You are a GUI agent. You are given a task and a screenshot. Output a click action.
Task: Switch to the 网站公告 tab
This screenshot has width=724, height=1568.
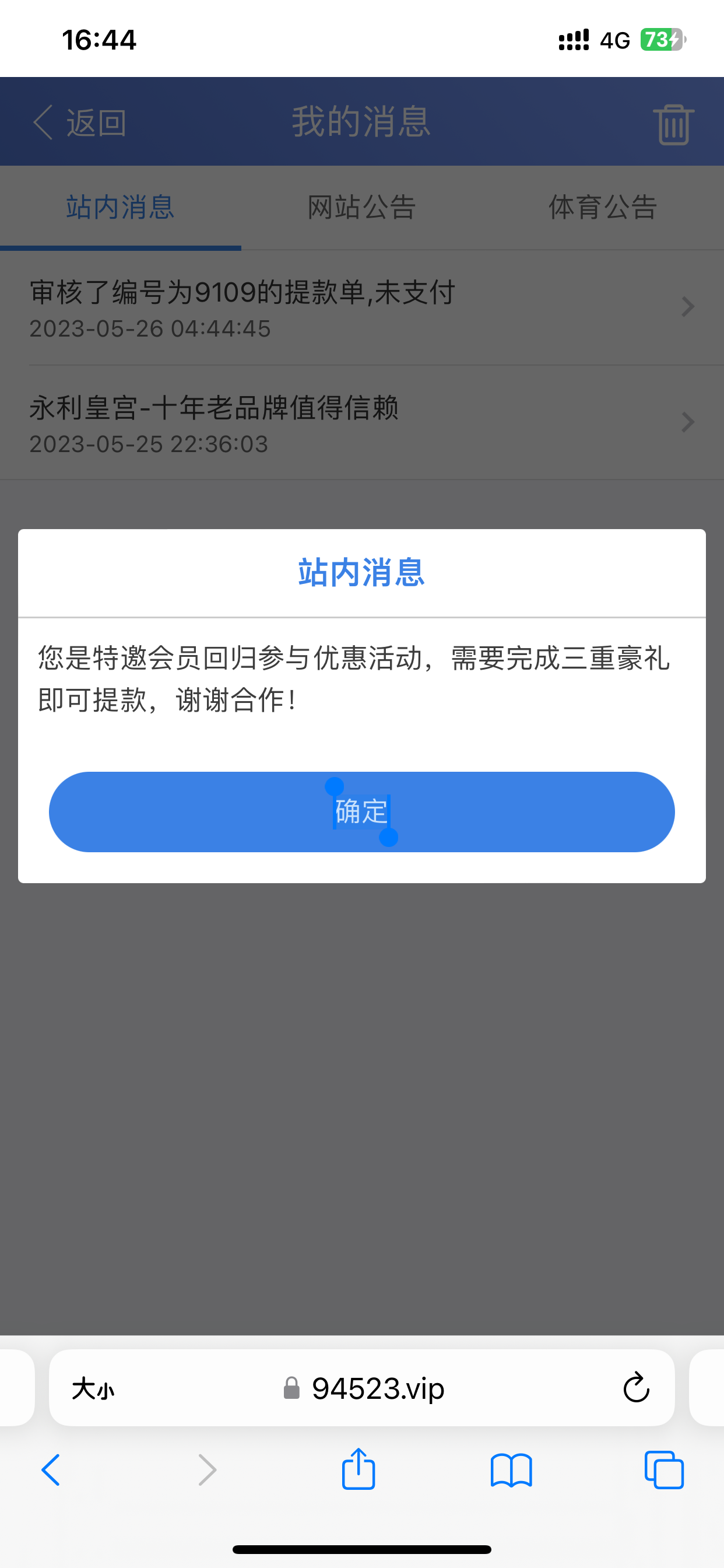coord(361,207)
